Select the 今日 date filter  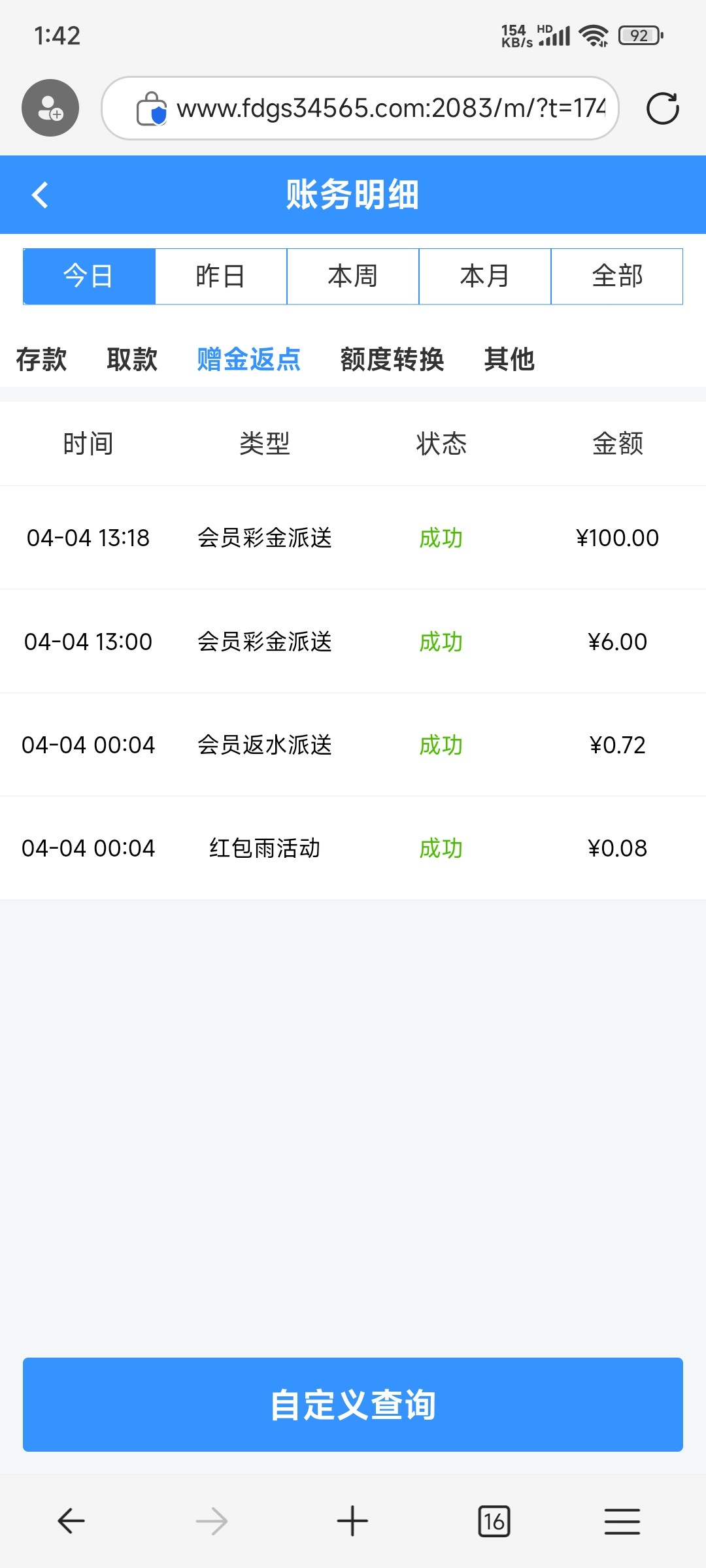(x=89, y=276)
